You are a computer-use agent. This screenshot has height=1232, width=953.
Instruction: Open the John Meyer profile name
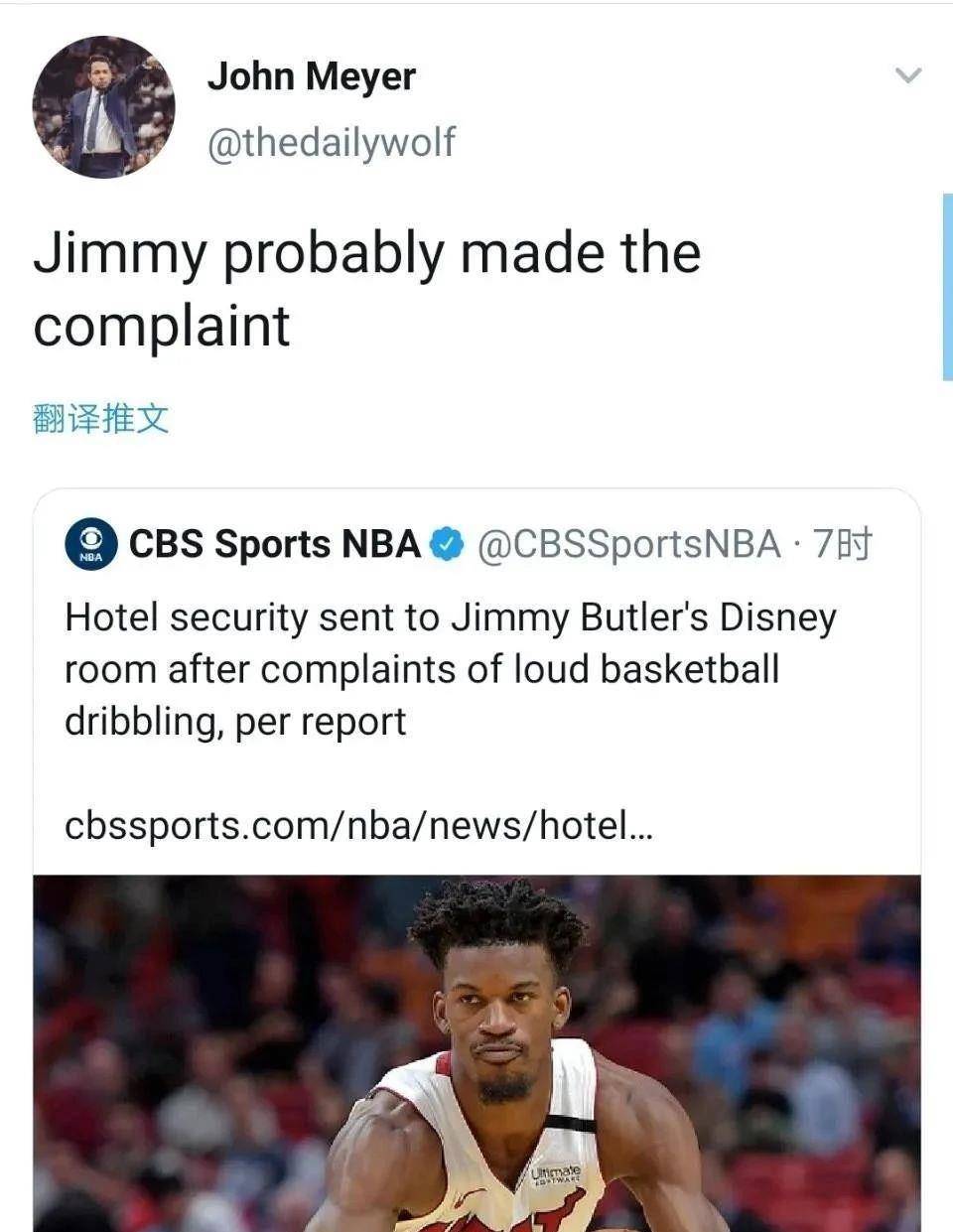[311, 76]
